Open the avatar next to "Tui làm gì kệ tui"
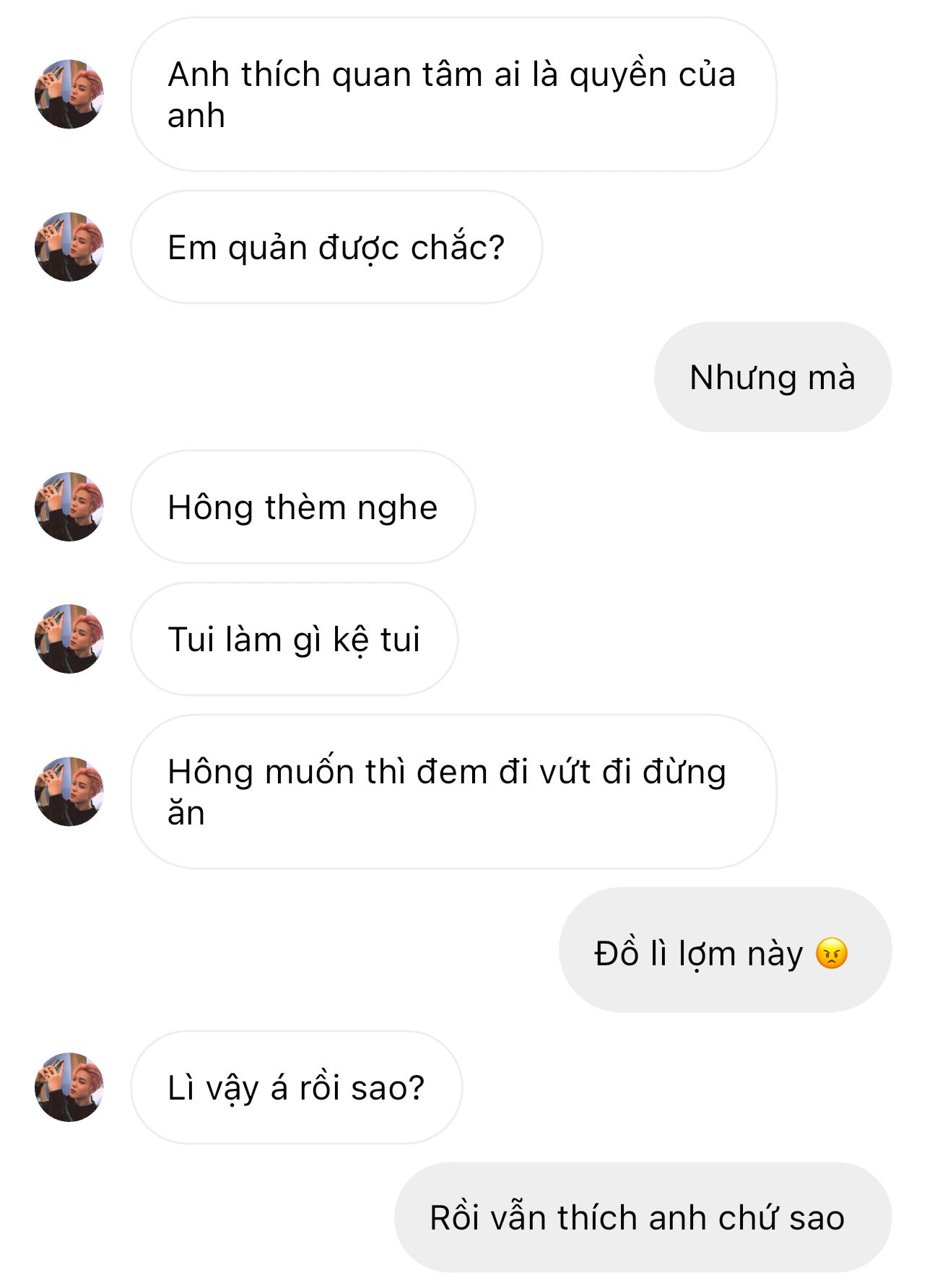 (69, 639)
